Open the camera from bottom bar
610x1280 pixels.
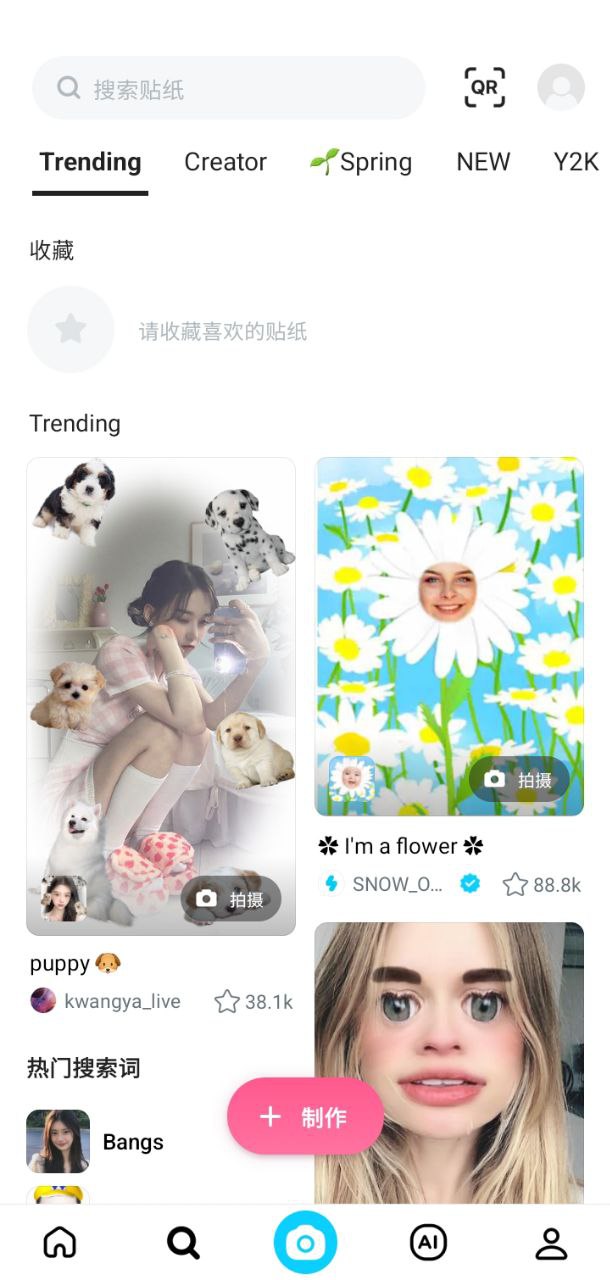[x=305, y=1243]
